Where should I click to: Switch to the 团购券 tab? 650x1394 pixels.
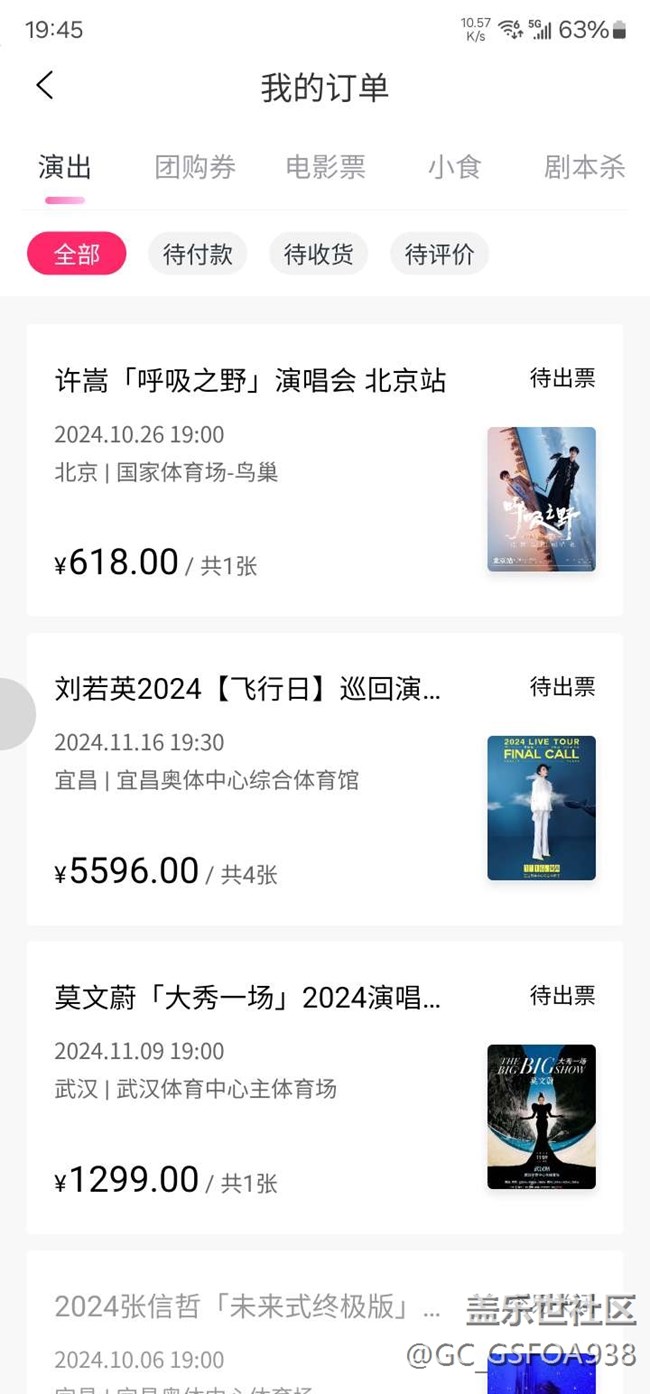click(195, 167)
